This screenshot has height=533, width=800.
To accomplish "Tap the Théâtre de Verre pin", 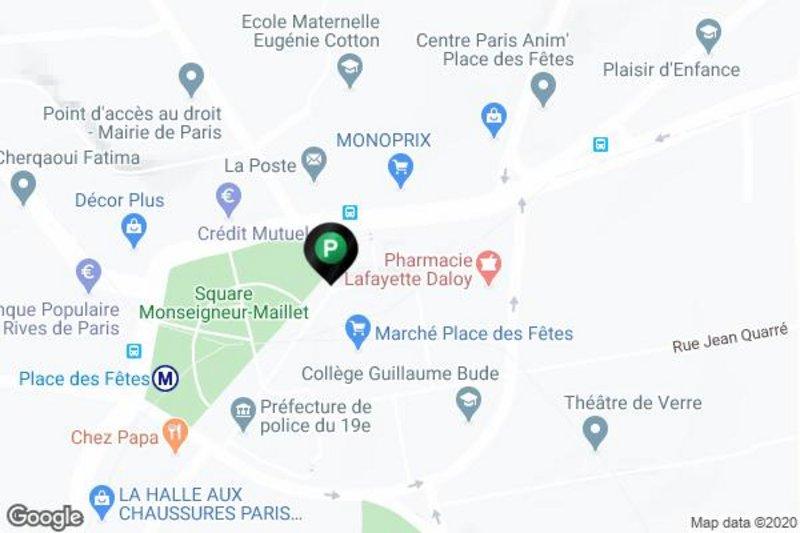I will click(x=595, y=432).
